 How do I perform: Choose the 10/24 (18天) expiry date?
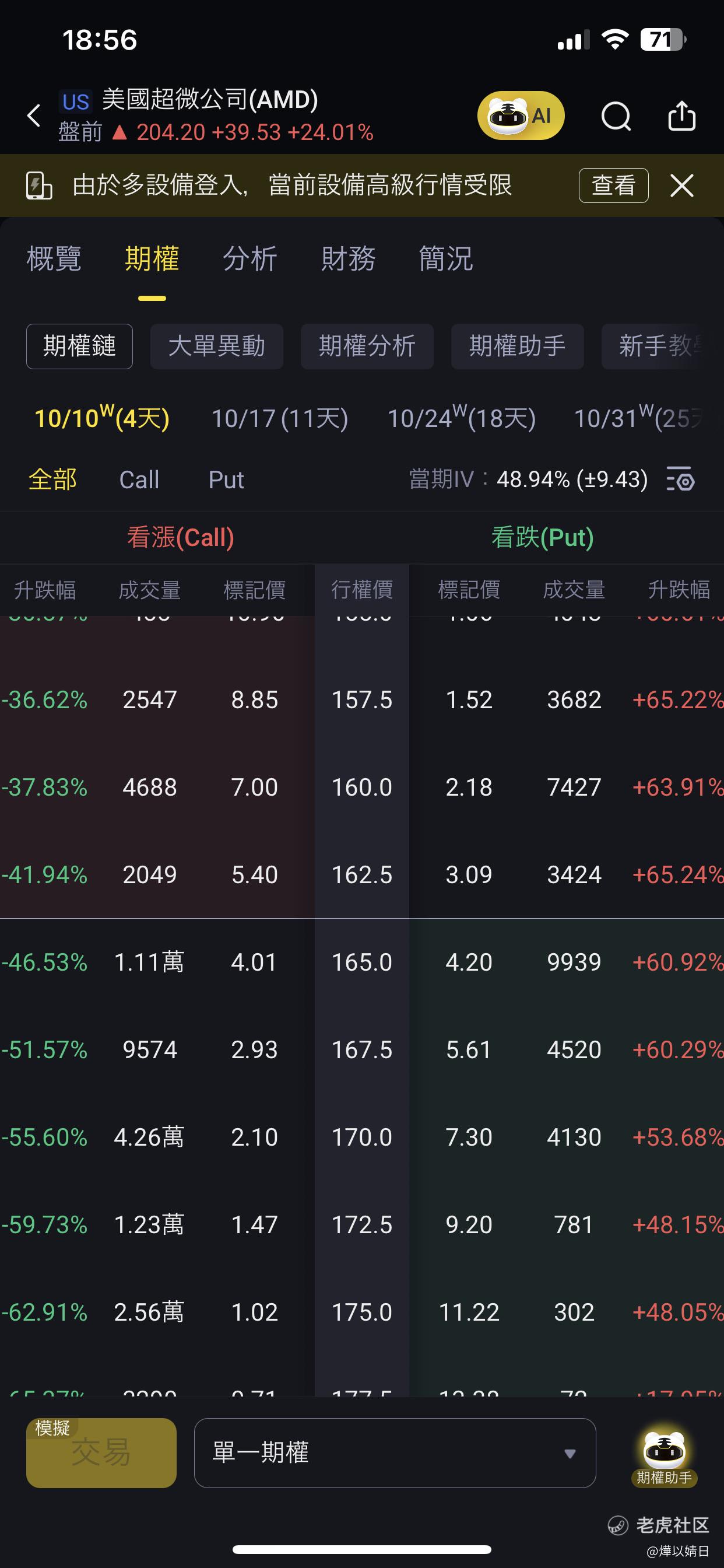coord(461,418)
